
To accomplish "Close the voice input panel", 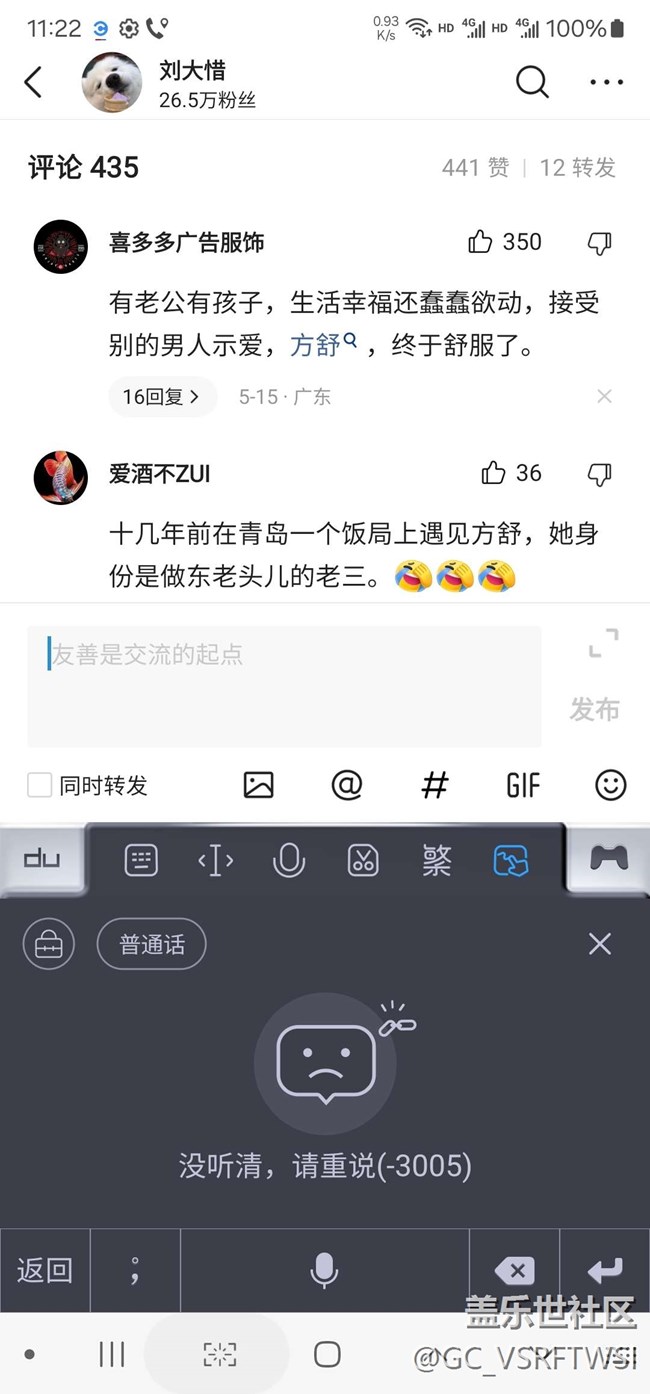I will [x=599, y=943].
